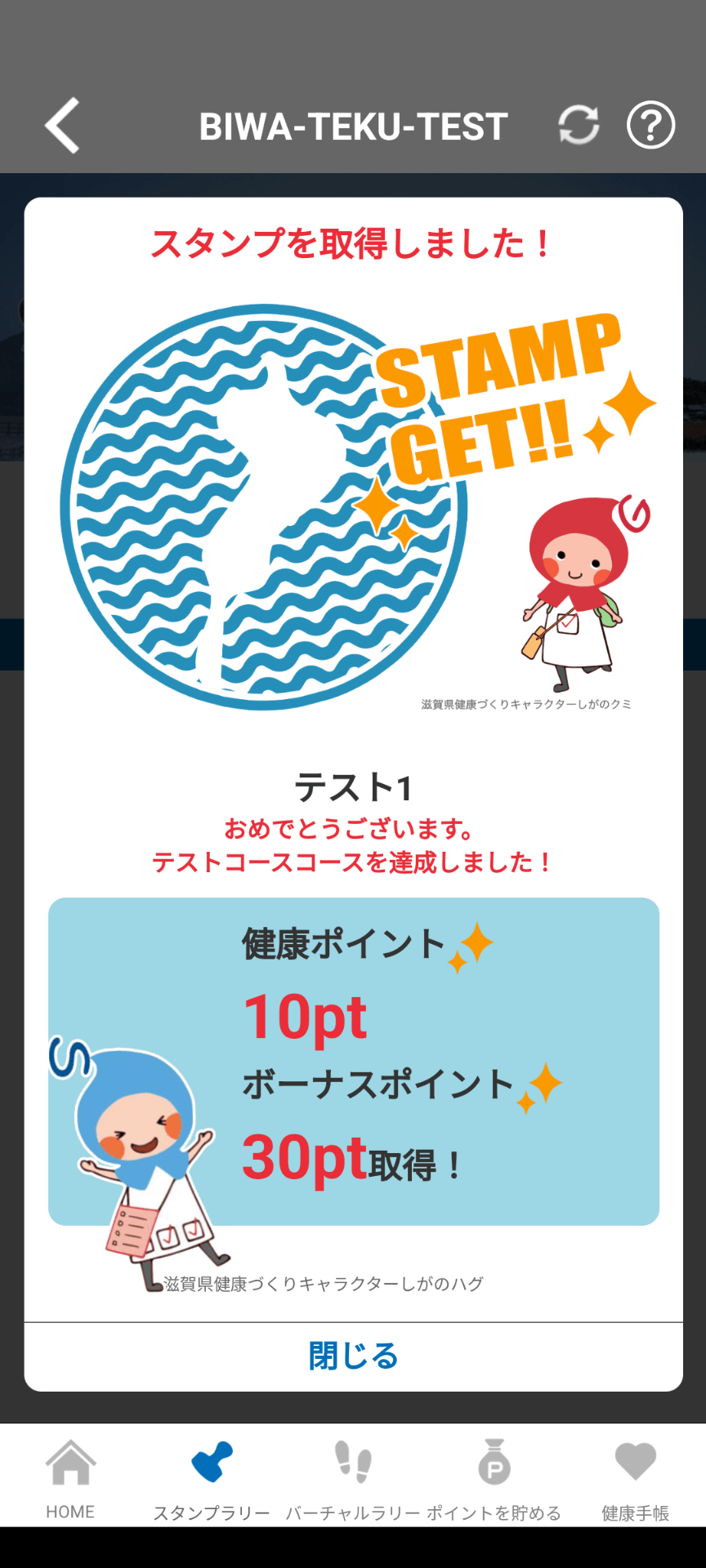Open the BIWA-TEKU-TEST title bar
706x1568 pixels.
click(353, 126)
